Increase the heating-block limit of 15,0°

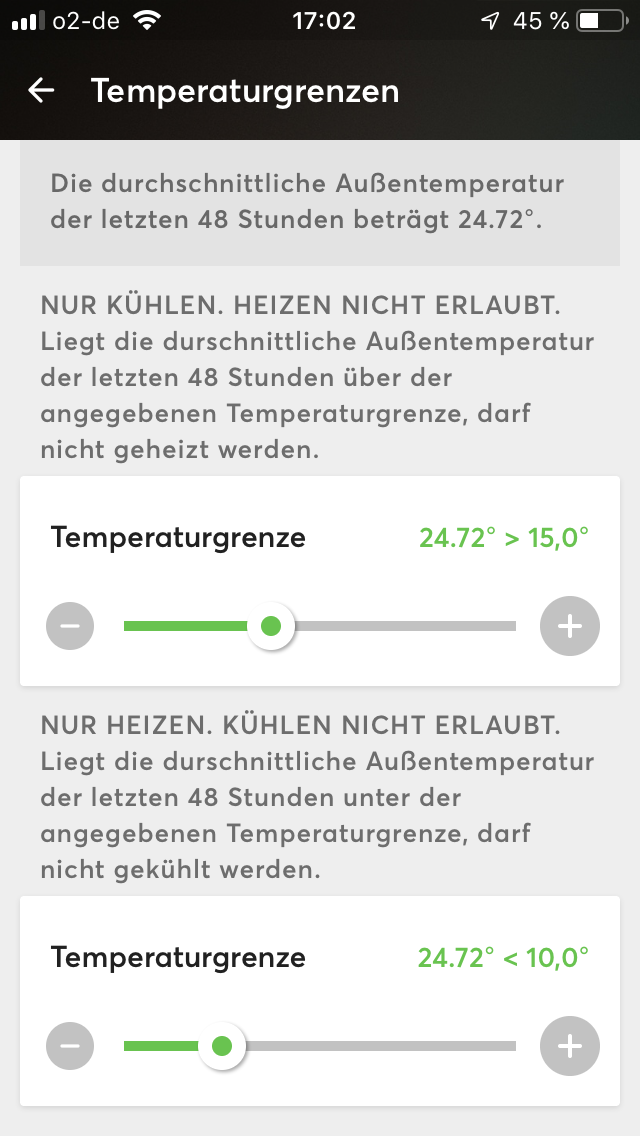[x=570, y=627]
